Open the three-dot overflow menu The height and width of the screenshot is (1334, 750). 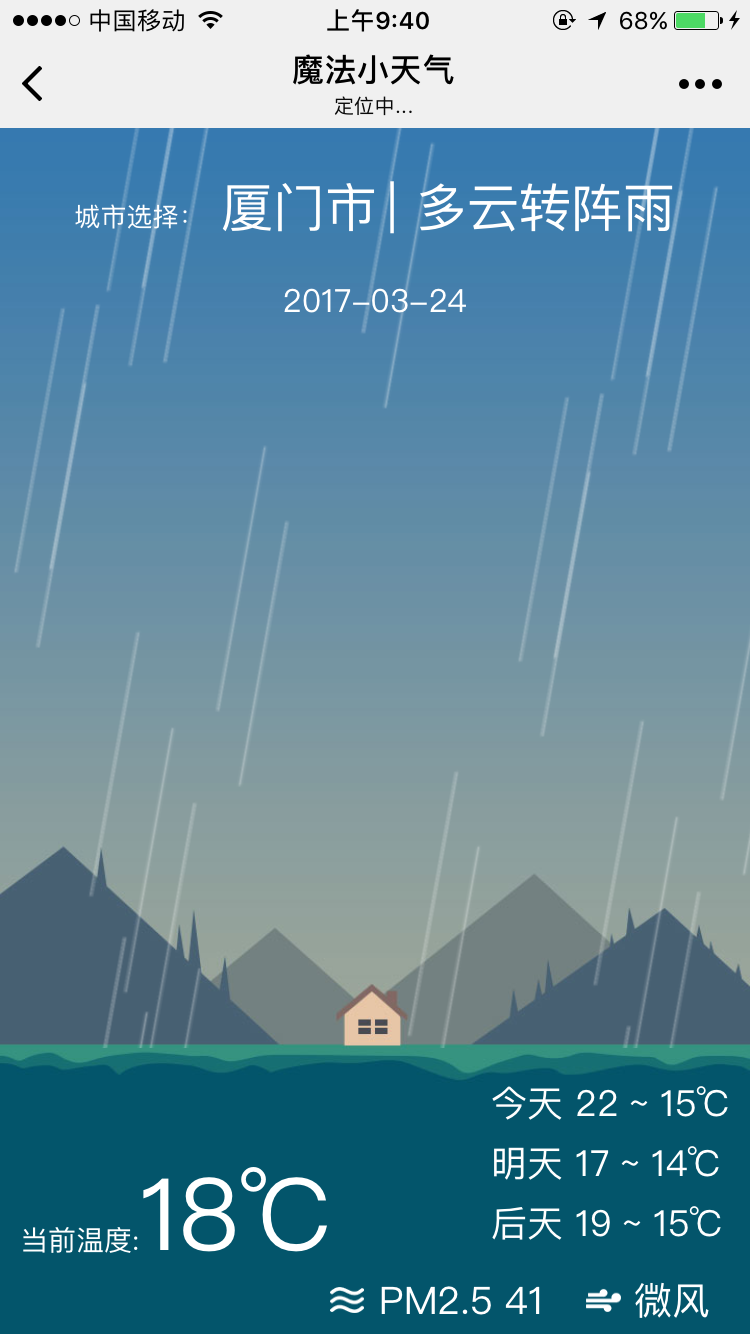(x=699, y=84)
